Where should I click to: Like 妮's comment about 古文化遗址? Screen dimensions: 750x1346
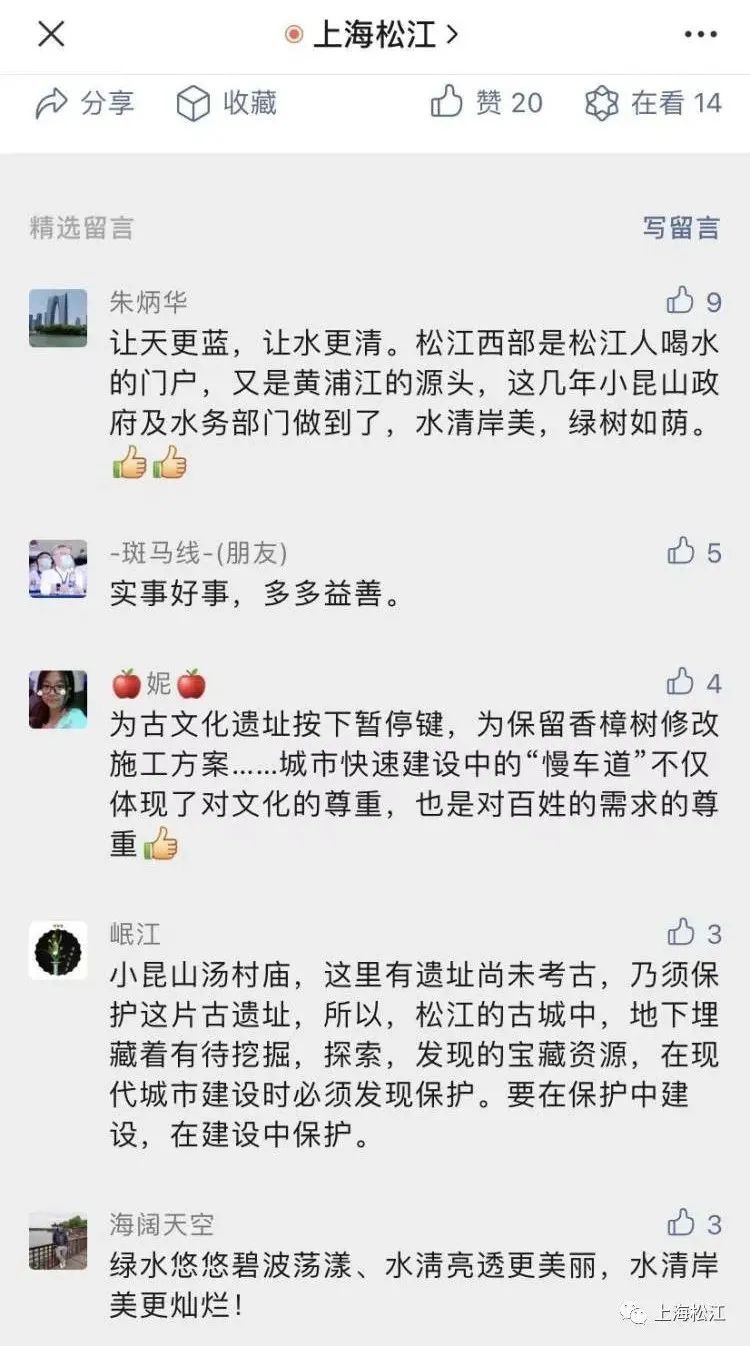[693, 683]
